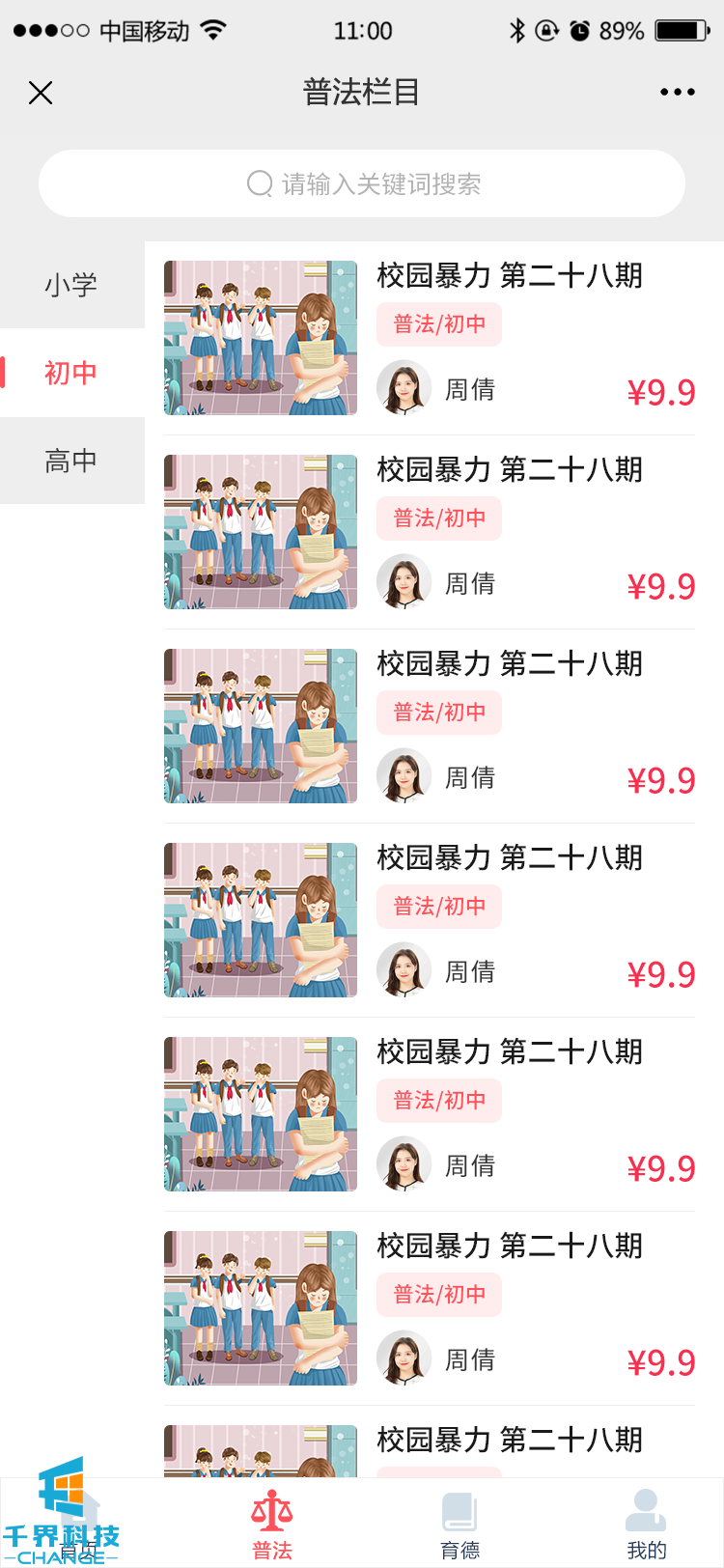Image resolution: width=724 pixels, height=1568 pixels.
Task: Open the 我的 tab
Action: 646,1526
